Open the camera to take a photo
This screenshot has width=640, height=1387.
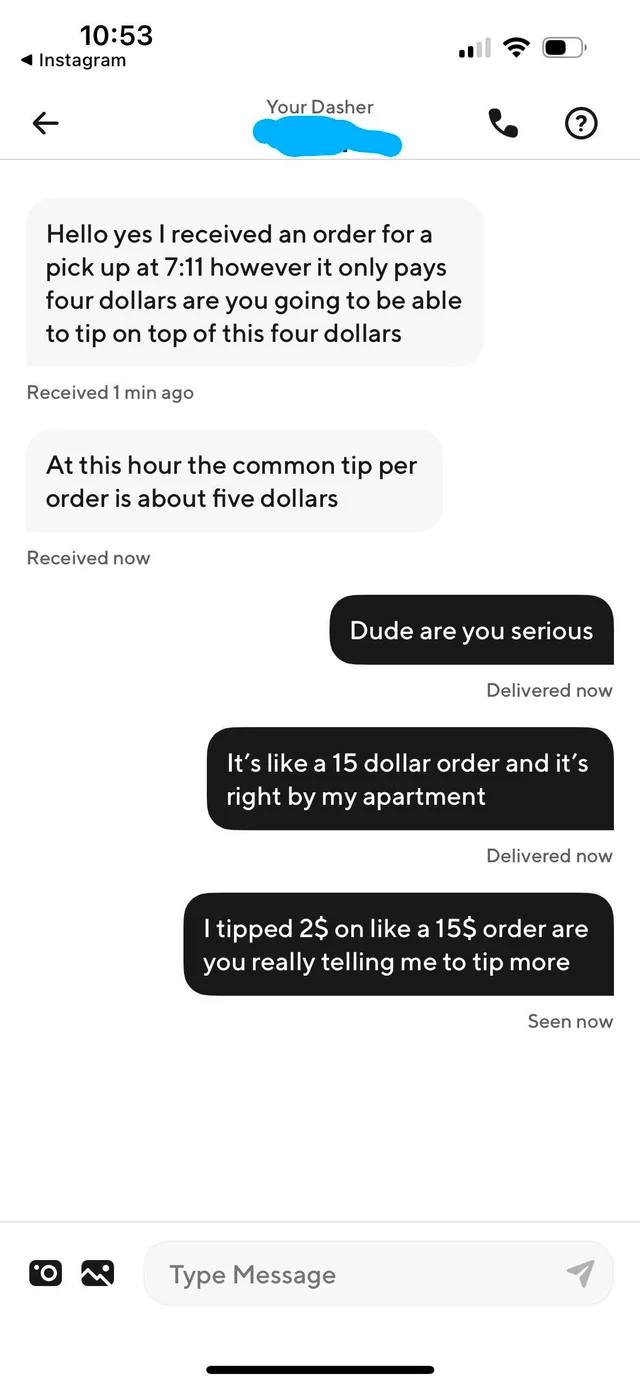46,1273
